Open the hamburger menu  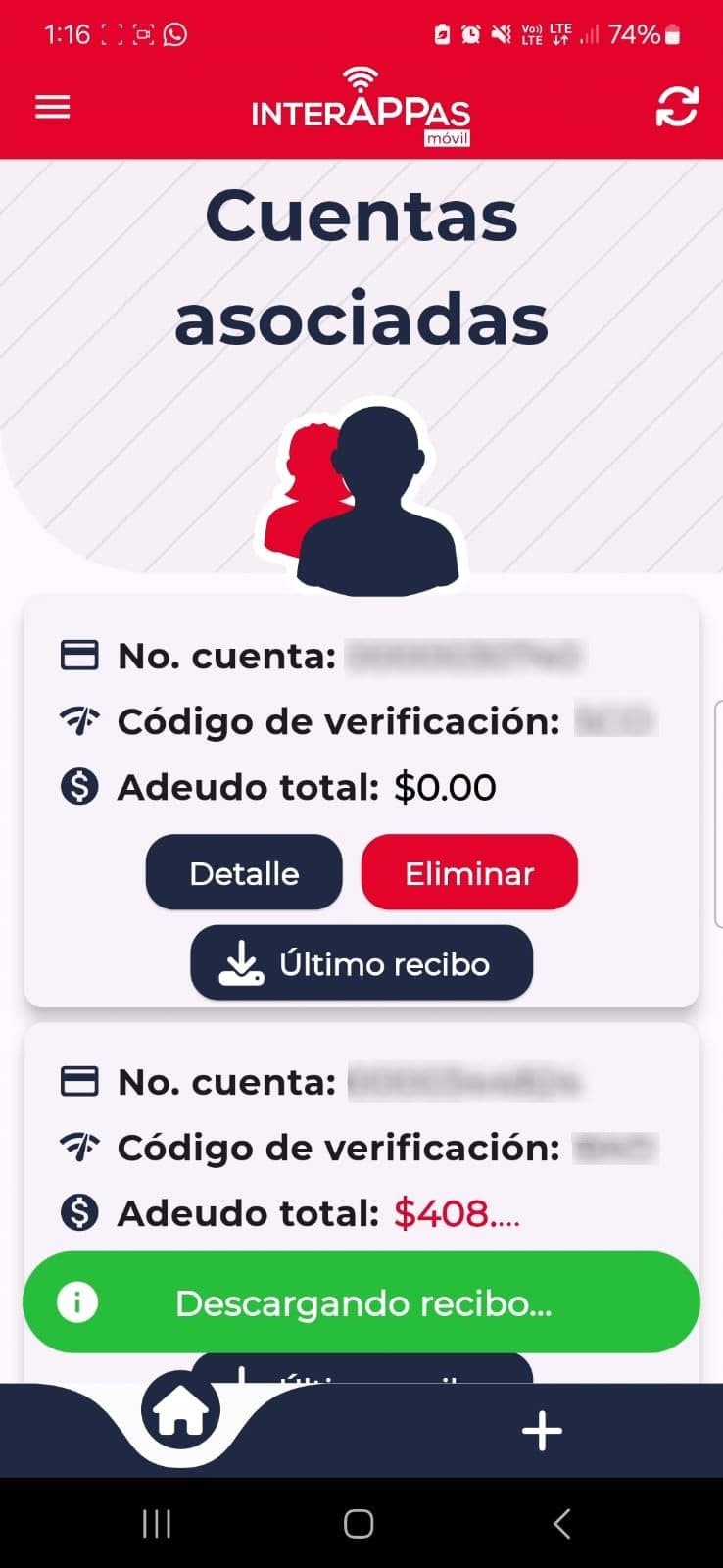pyautogui.click(x=53, y=107)
